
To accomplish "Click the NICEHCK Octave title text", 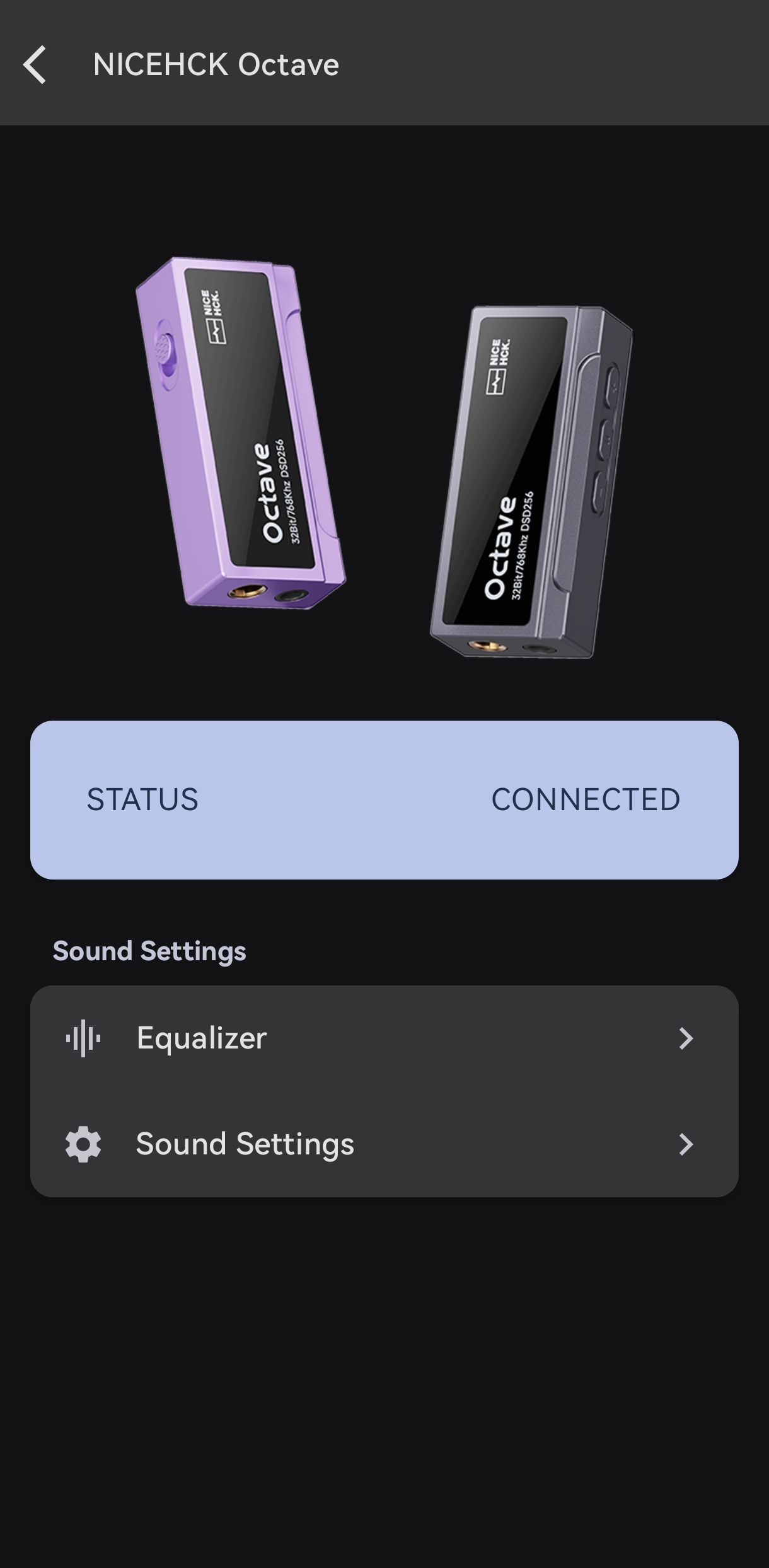I will coord(216,65).
